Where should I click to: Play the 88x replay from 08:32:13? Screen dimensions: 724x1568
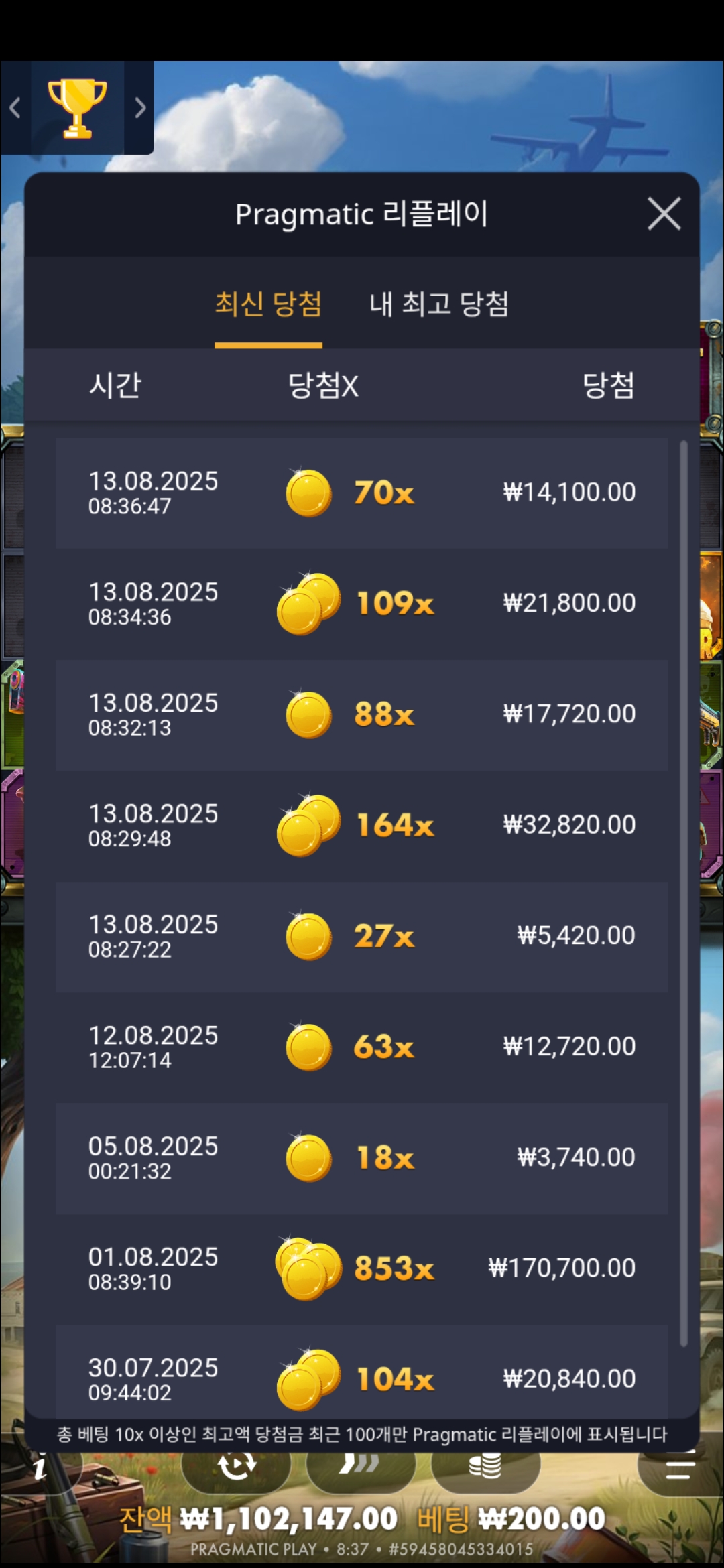click(361, 715)
